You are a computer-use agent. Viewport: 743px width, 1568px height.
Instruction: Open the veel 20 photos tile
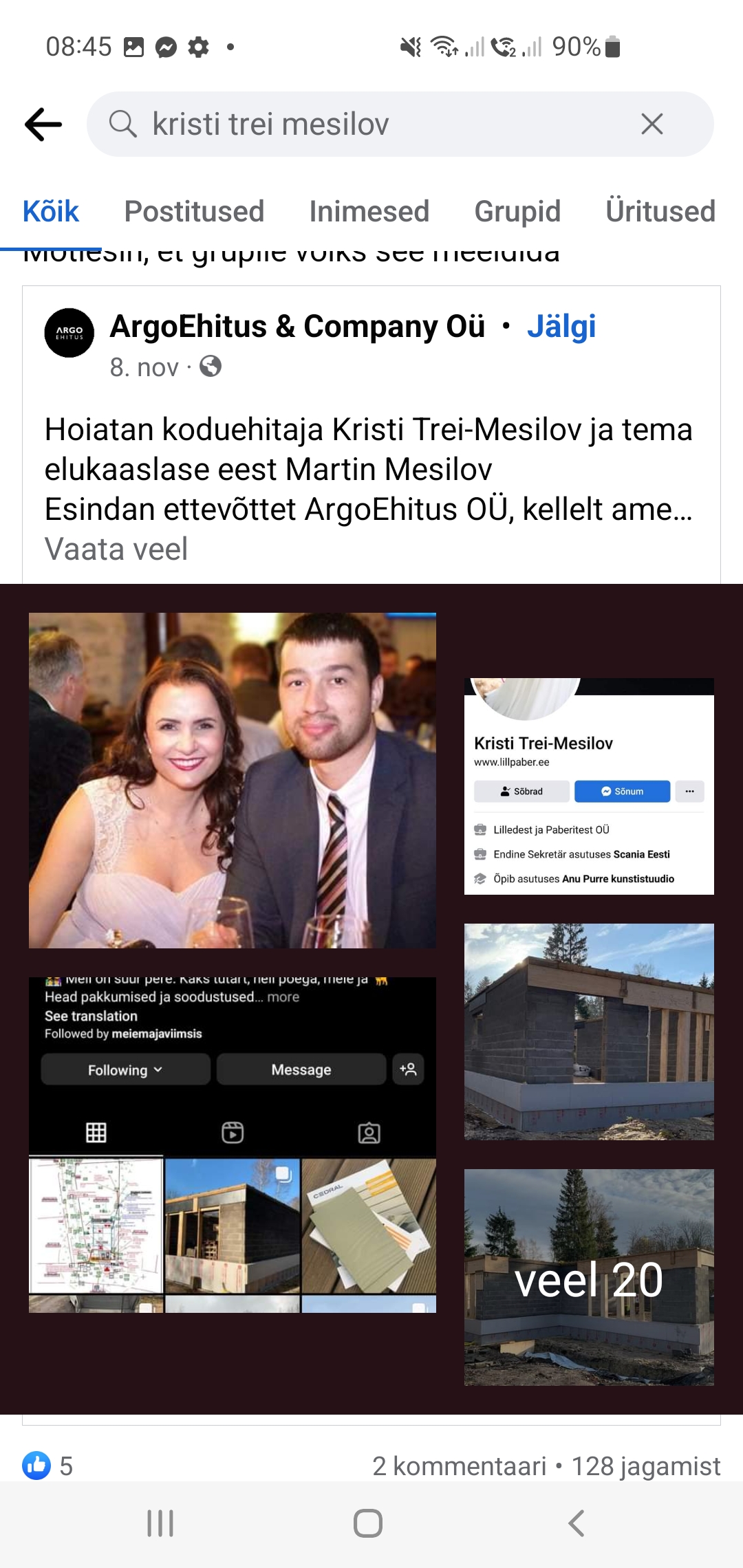pyautogui.click(x=589, y=1278)
